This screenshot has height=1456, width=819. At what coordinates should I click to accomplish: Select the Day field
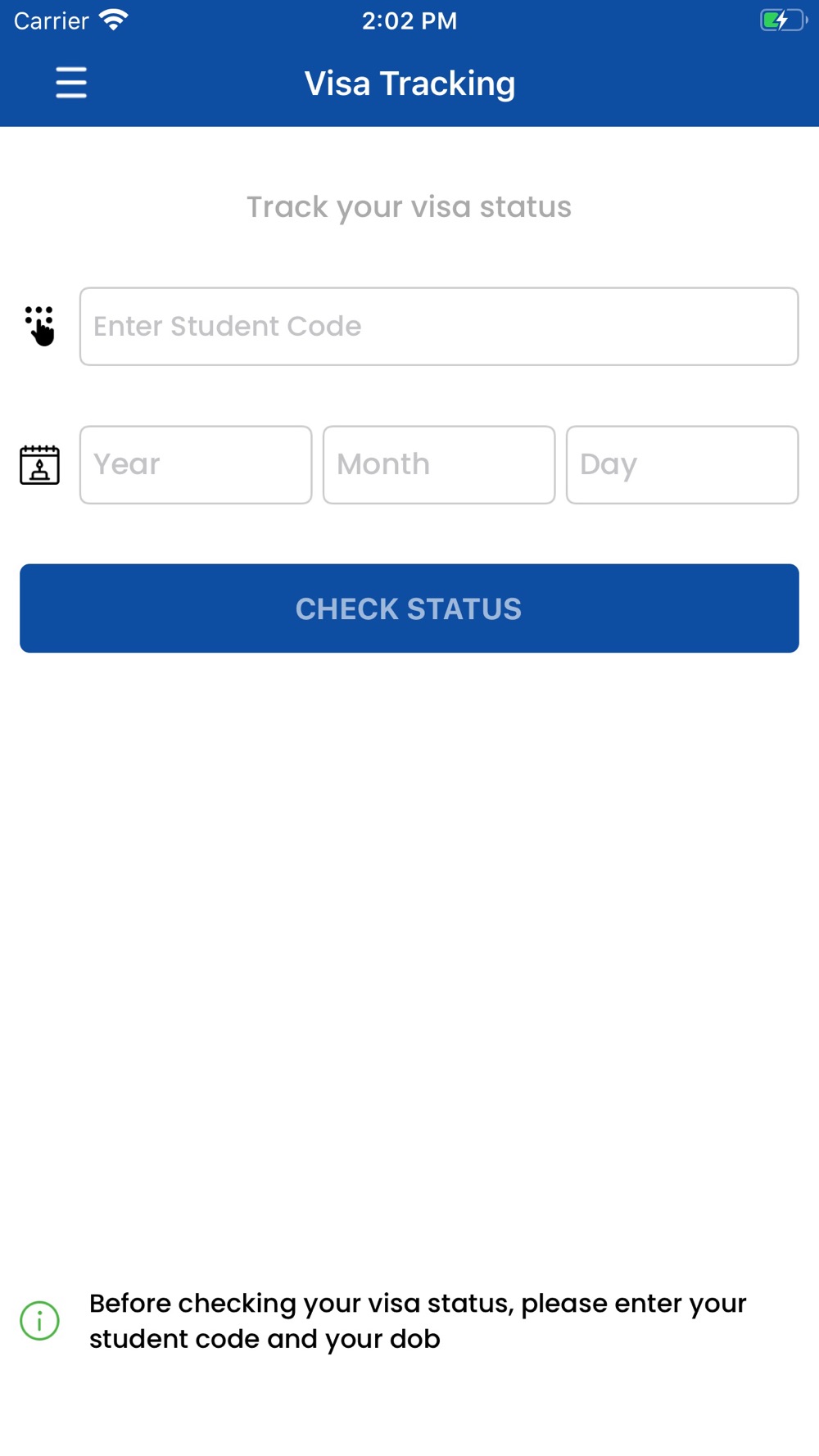tap(682, 464)
